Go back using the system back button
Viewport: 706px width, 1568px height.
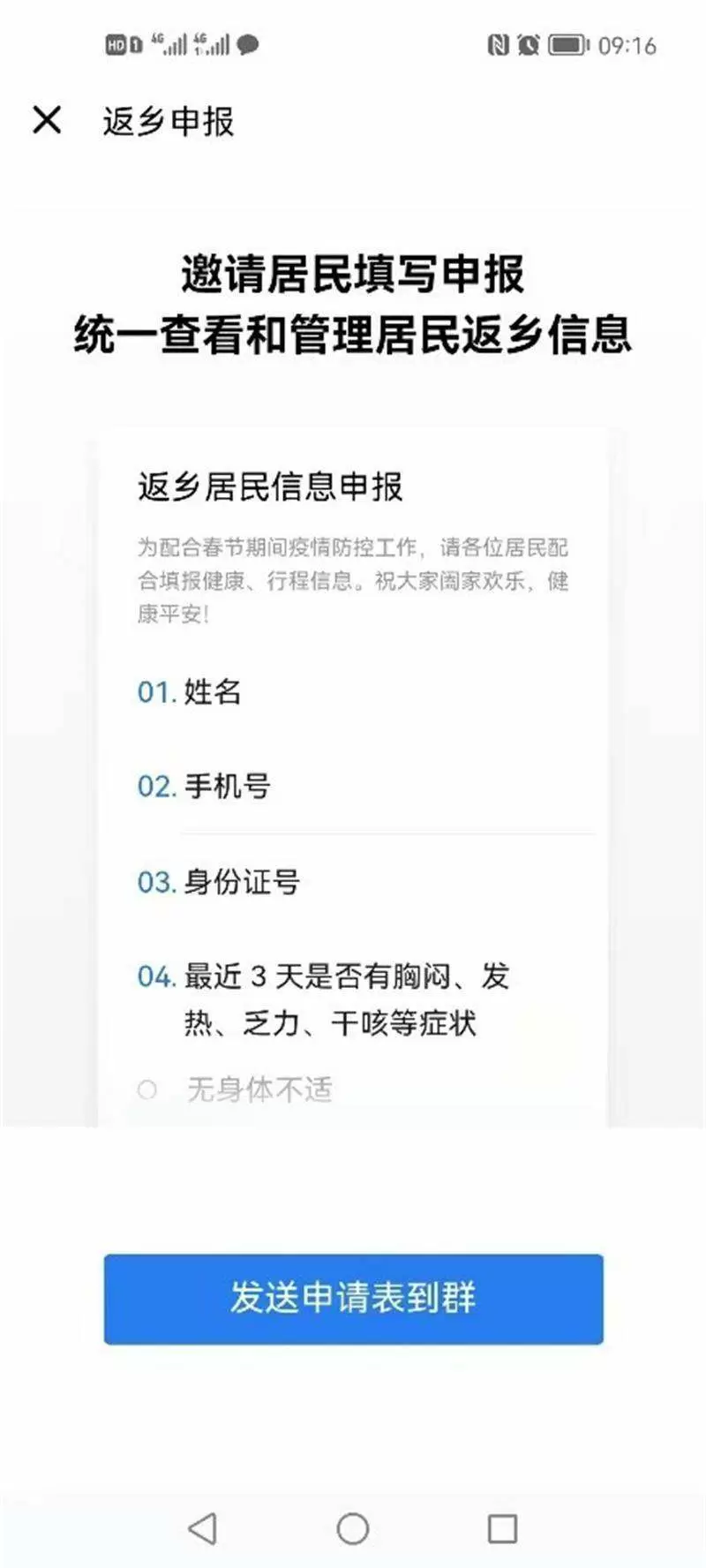[203, 1528]
